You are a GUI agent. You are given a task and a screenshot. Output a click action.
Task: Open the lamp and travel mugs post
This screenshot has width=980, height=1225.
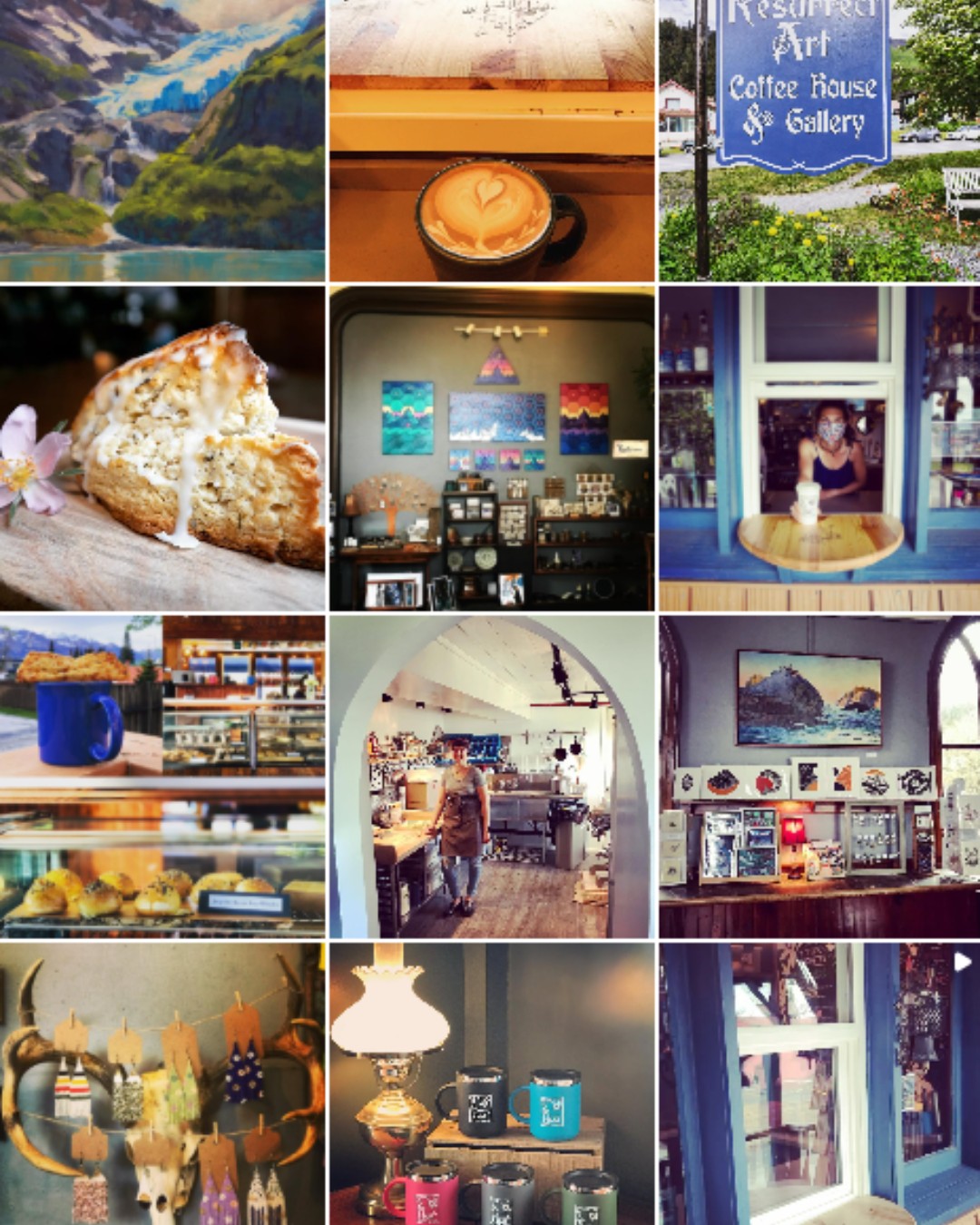point(491,1084)
